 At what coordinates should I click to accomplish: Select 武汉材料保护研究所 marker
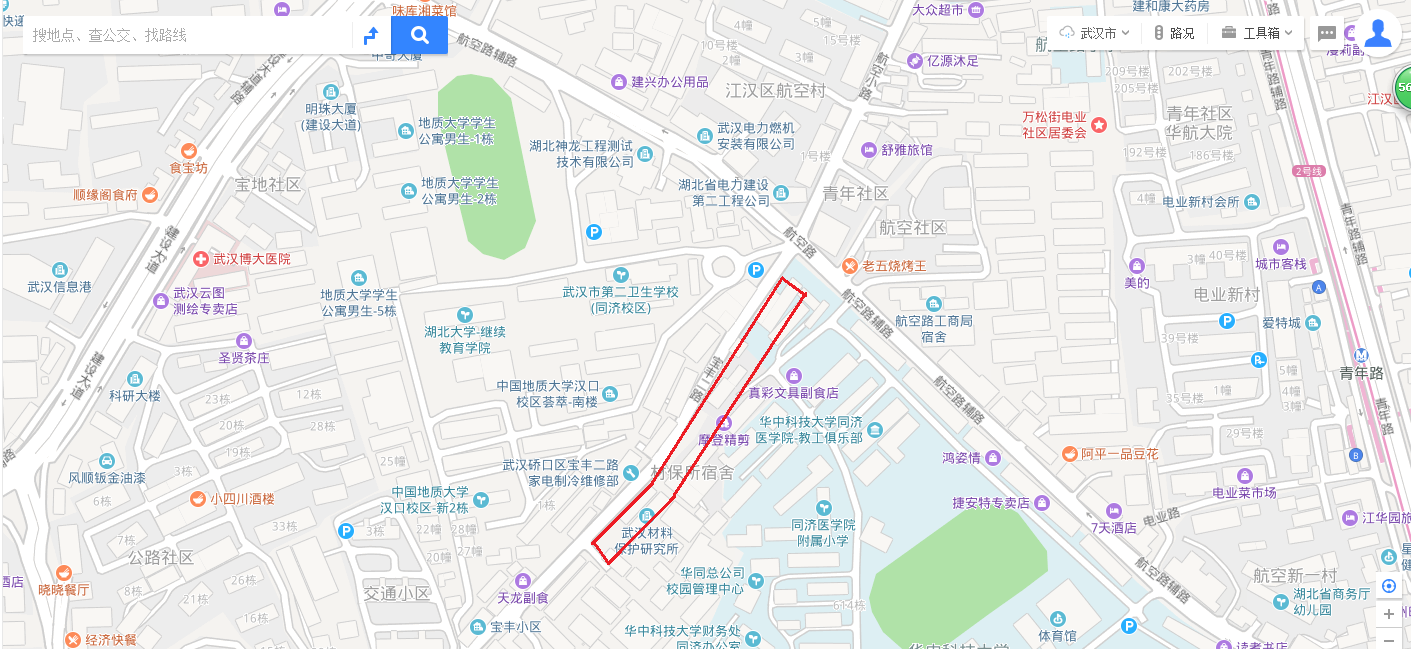click(x=647, y=515)
